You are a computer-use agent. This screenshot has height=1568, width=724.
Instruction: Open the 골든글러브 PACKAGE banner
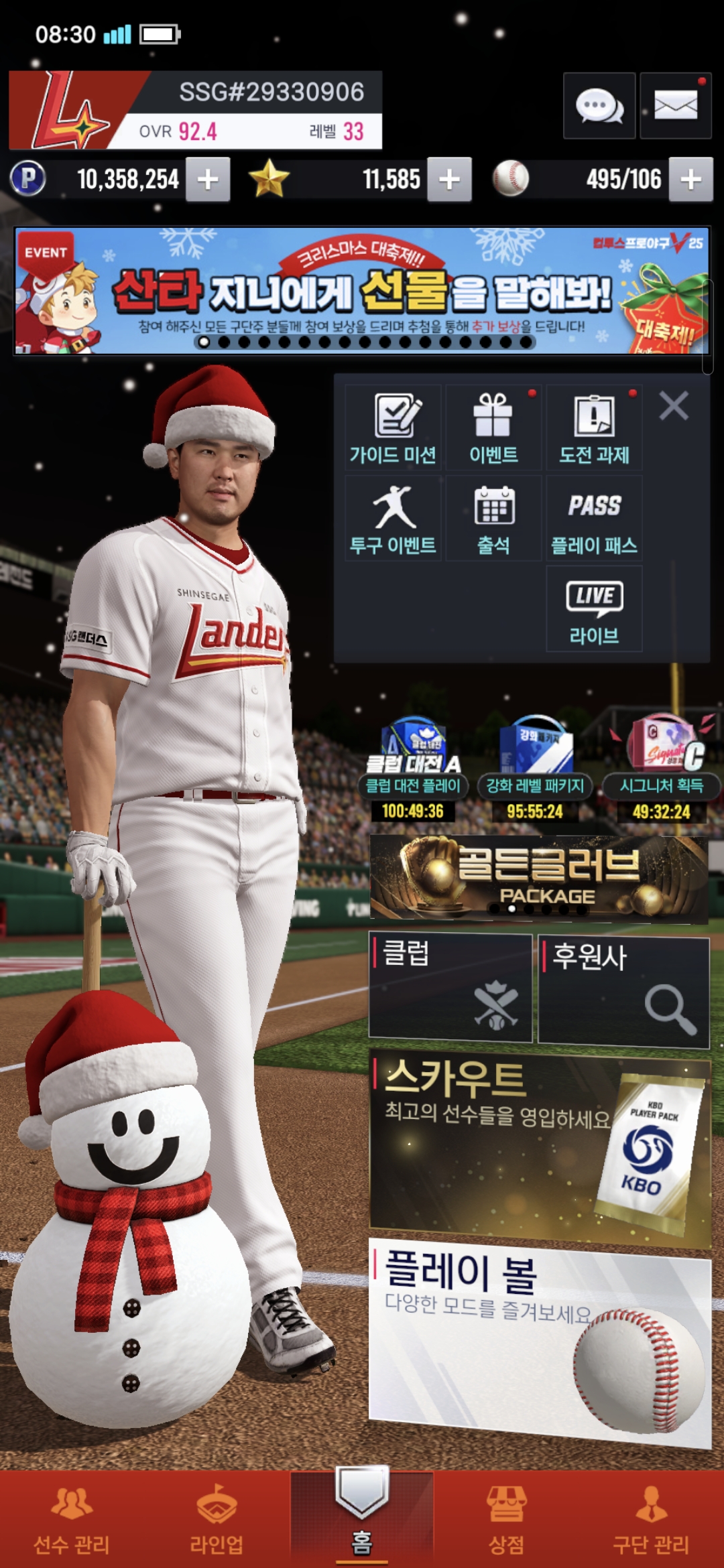(x=539, y=878)
